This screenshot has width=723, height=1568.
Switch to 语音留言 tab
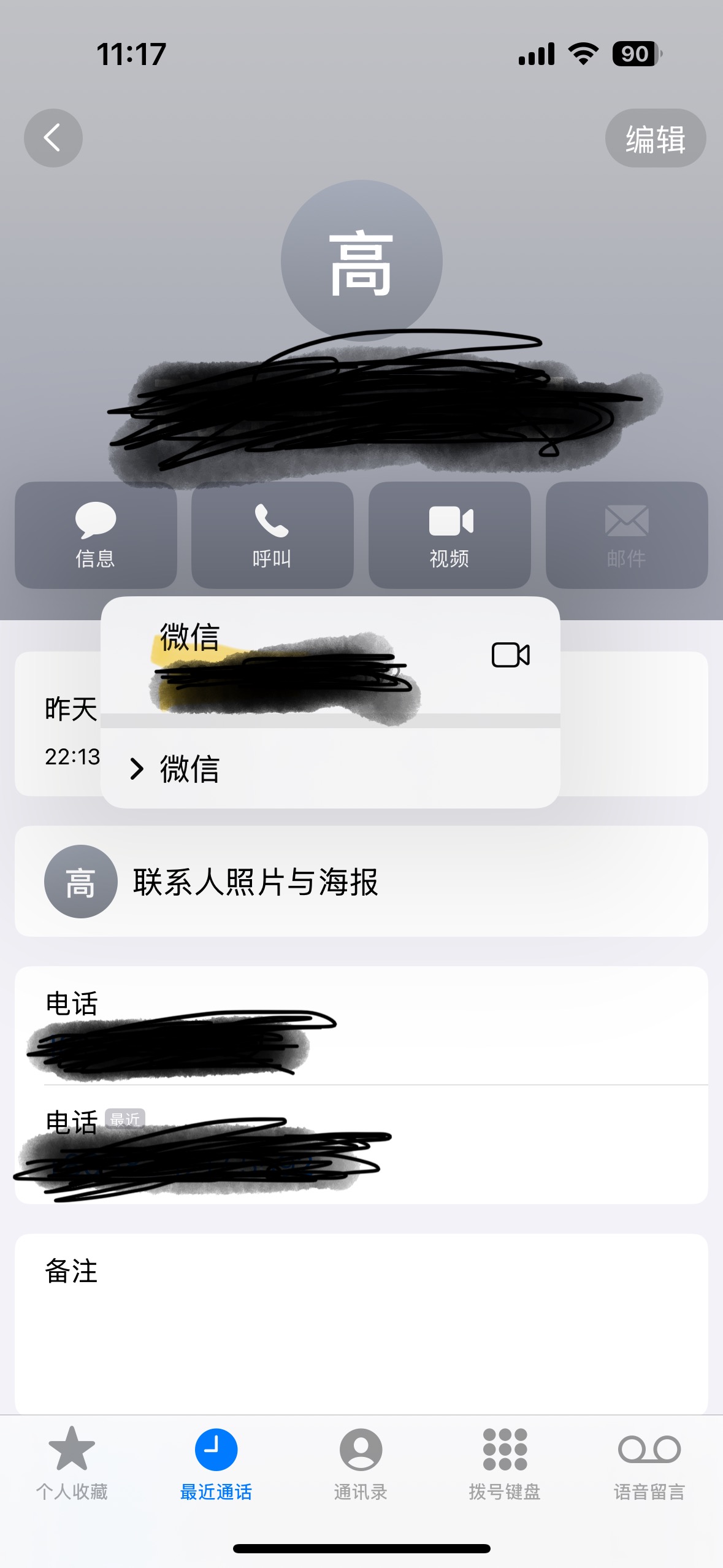click(x=649, y=1462)
